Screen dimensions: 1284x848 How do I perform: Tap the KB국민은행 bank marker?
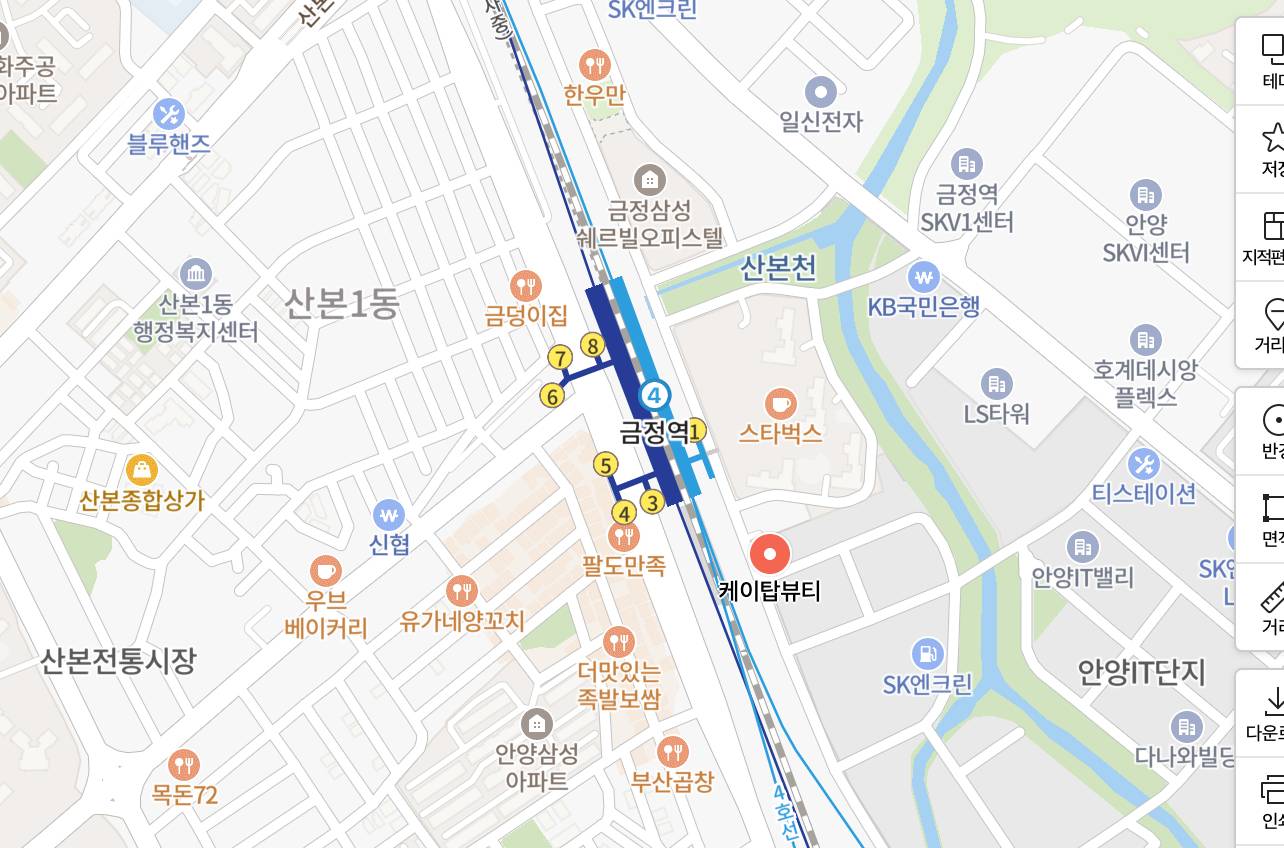point(923,278)
